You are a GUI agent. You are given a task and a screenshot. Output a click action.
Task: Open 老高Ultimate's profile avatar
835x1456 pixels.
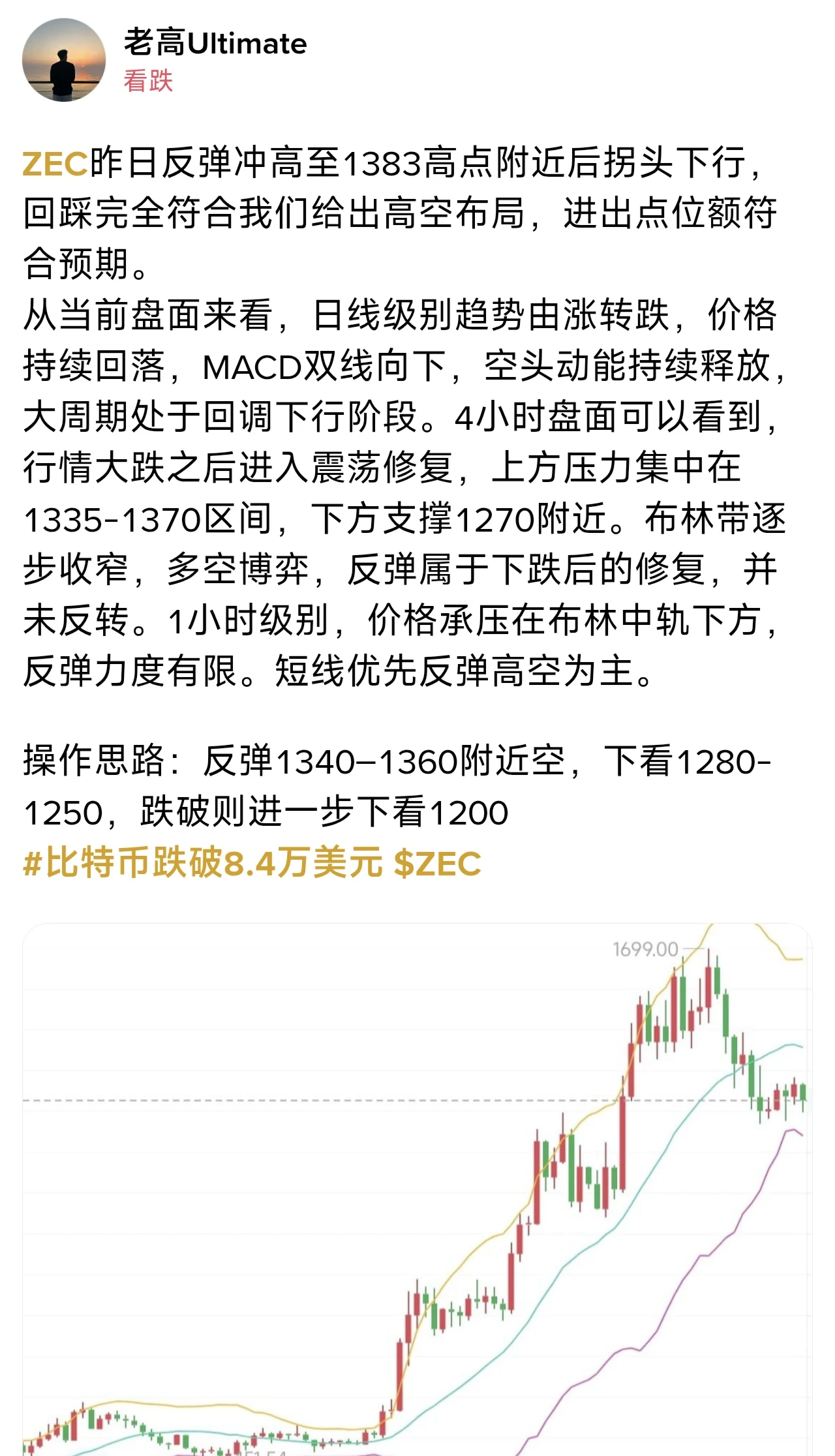(x=64, y=60)
